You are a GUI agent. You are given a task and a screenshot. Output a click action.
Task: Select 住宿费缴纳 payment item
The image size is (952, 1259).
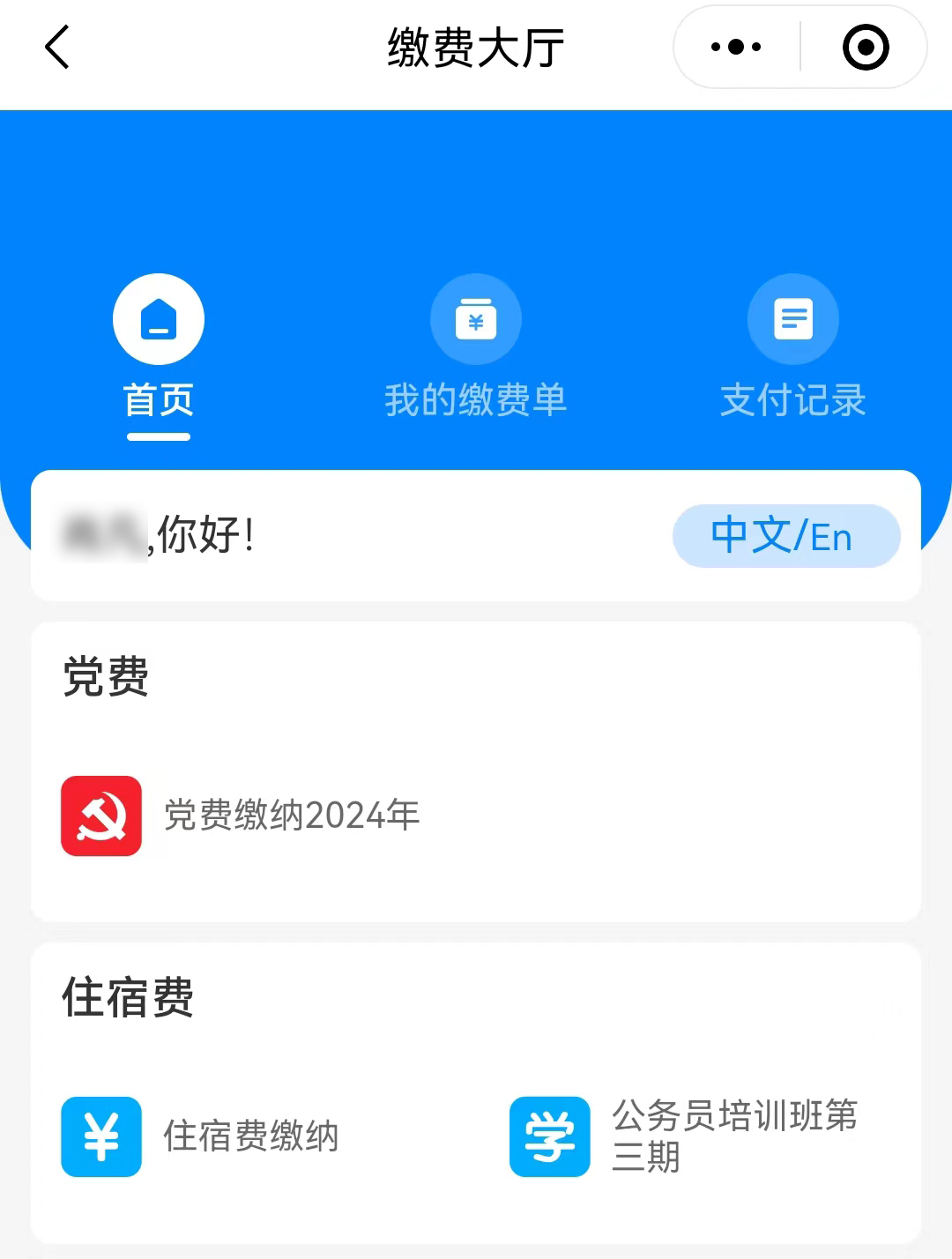200,1136
